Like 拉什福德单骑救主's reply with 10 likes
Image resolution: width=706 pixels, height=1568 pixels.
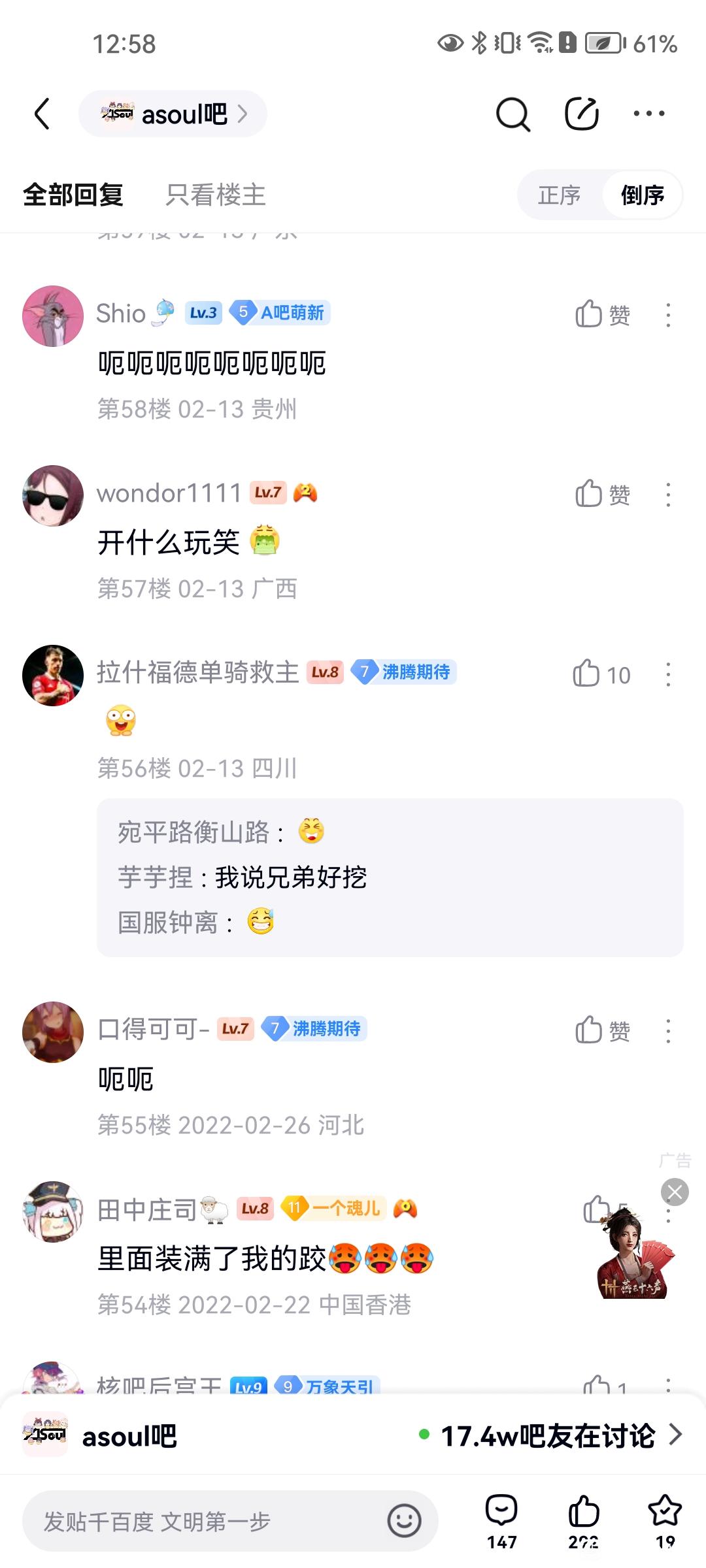(x=601, y=674)
